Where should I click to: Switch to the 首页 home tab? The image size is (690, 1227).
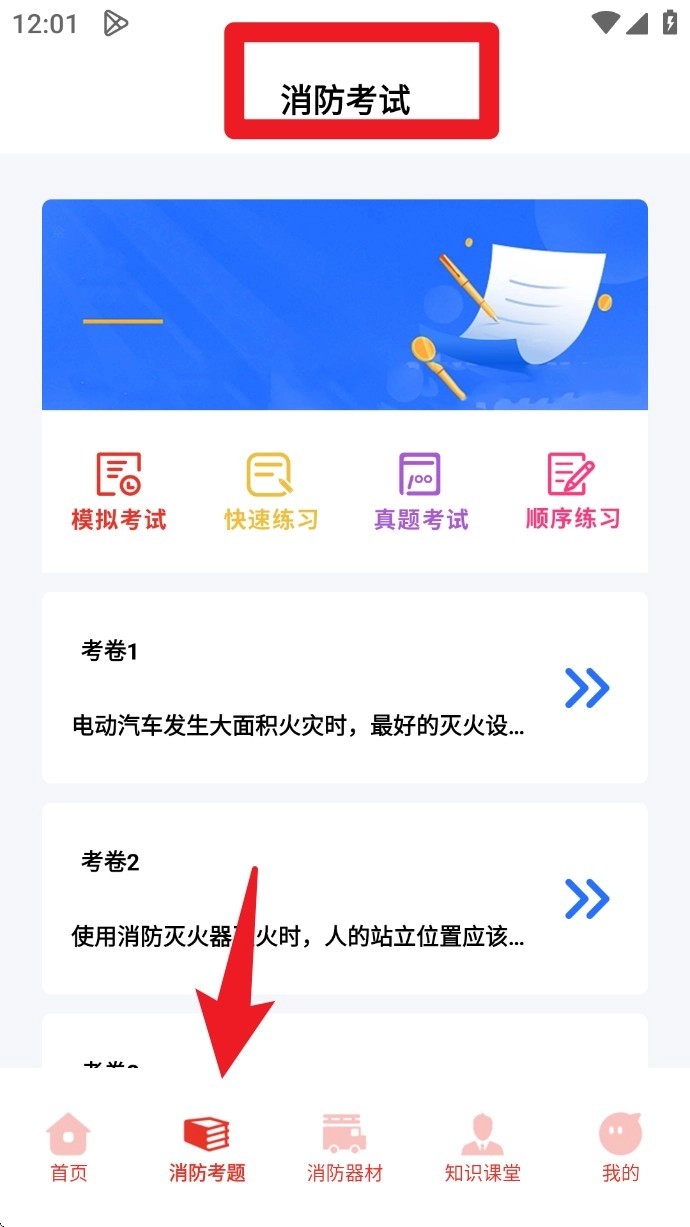click(69, 1148)
